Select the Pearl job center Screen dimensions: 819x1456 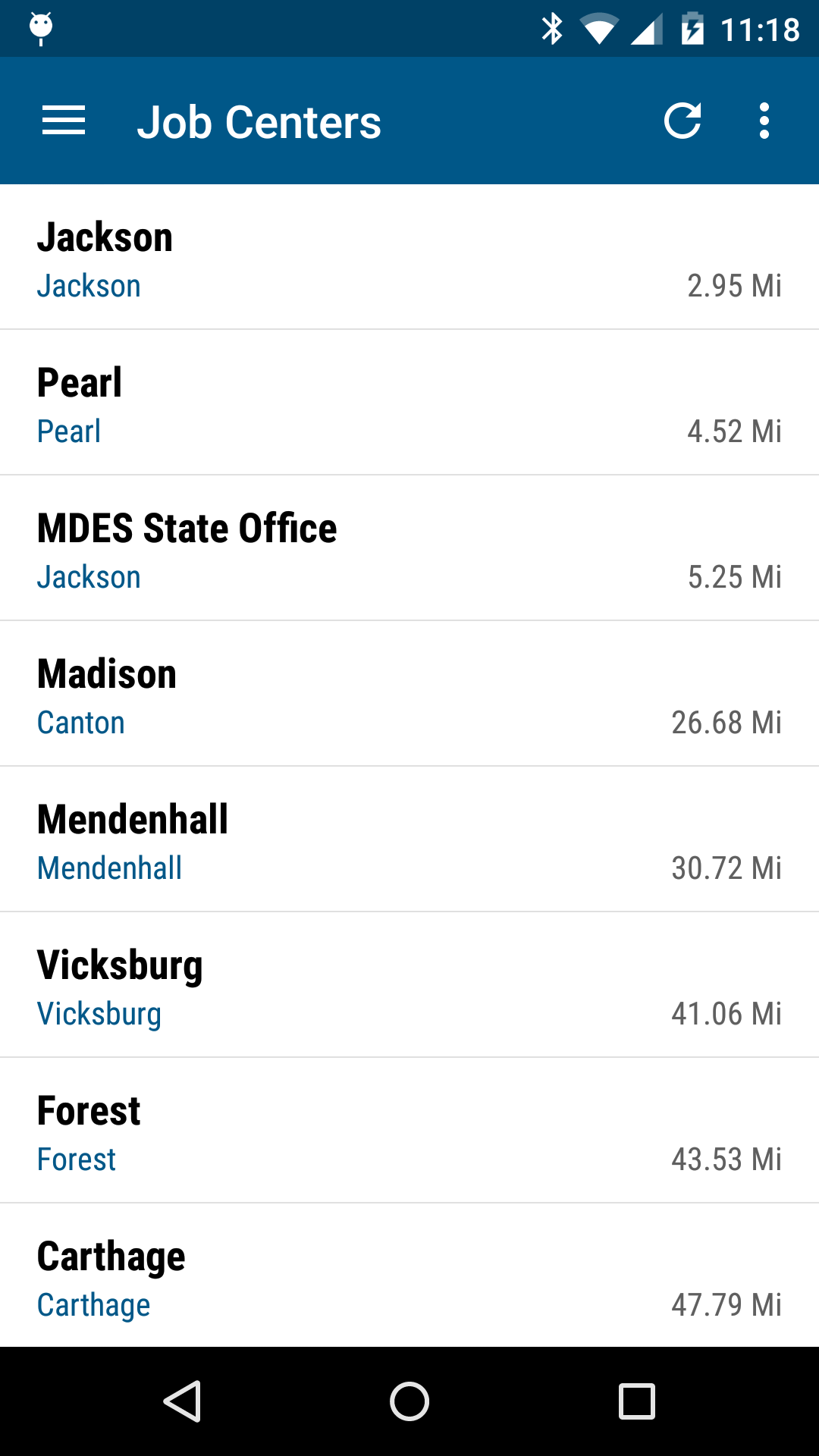point(409,403)
